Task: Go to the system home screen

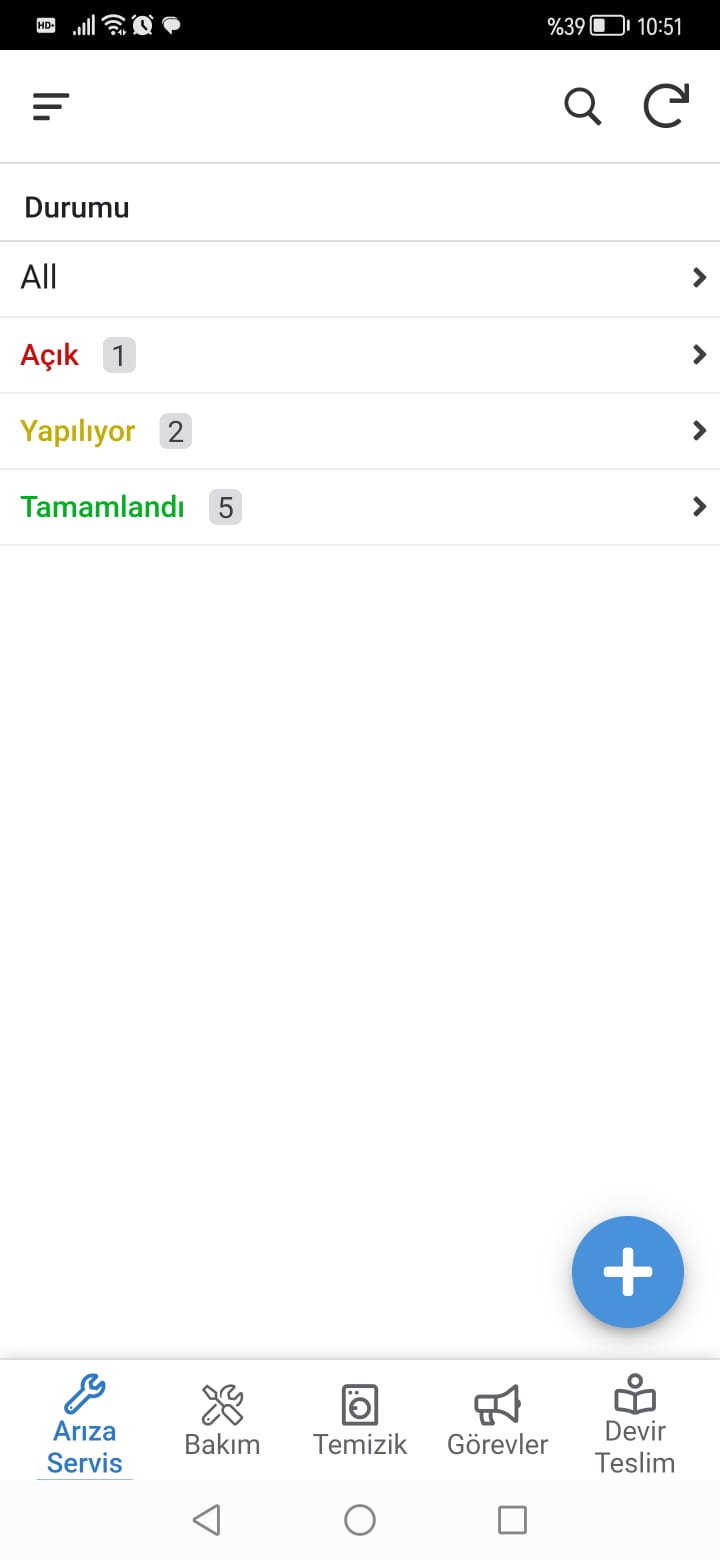Action: 360,1520
